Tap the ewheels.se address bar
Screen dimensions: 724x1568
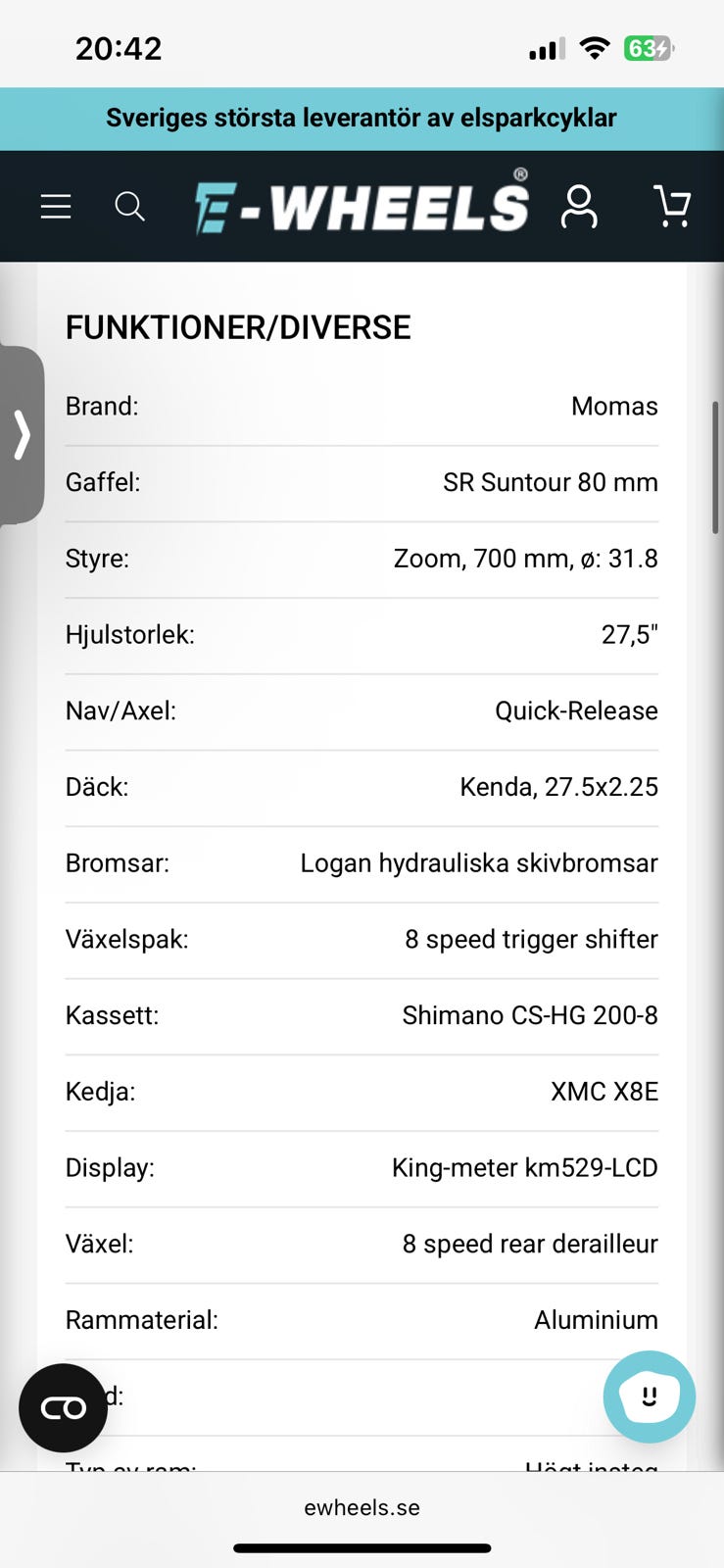coord(362,1507)
